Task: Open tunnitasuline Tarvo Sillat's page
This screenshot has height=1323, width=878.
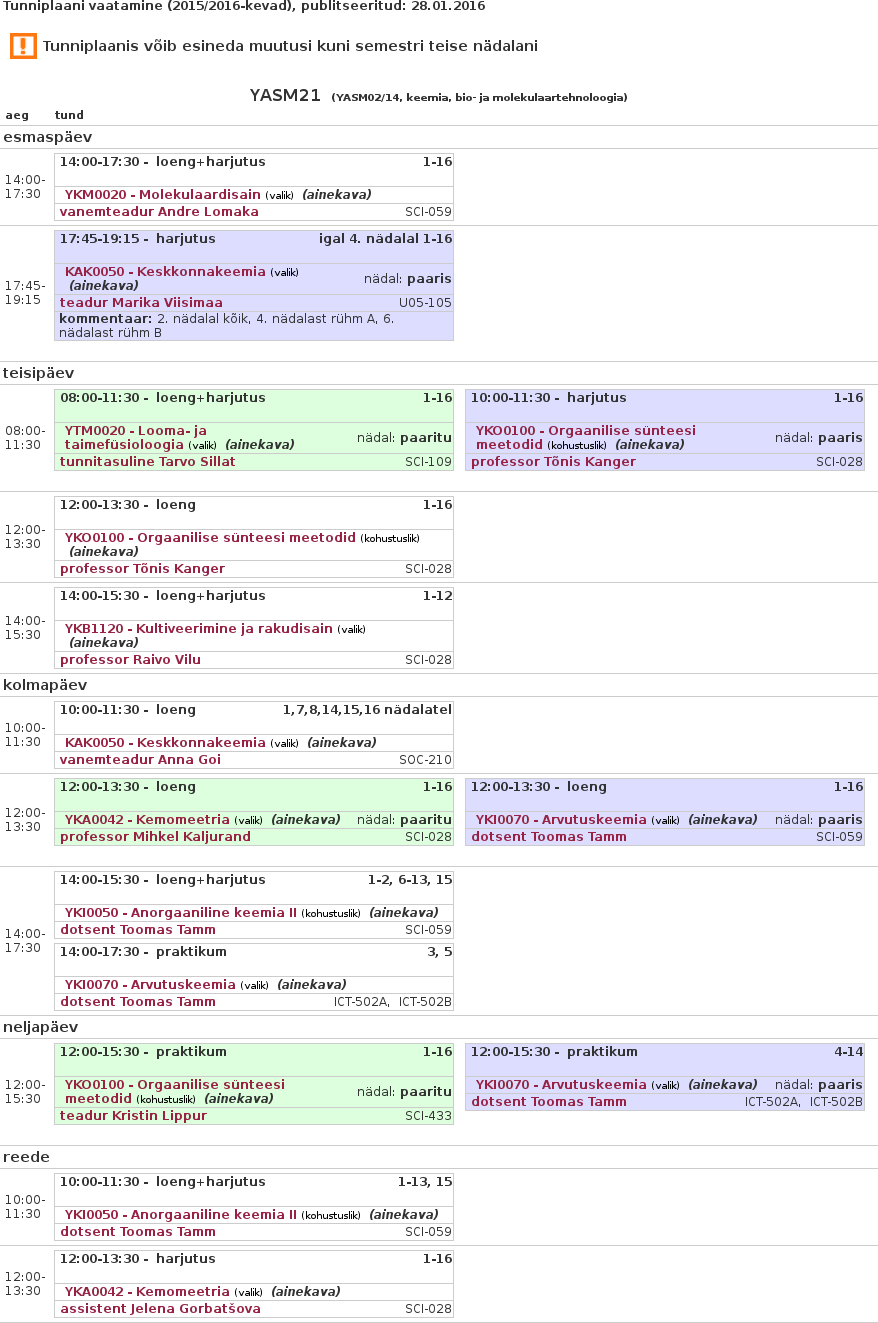Action: tap(147, 462)
